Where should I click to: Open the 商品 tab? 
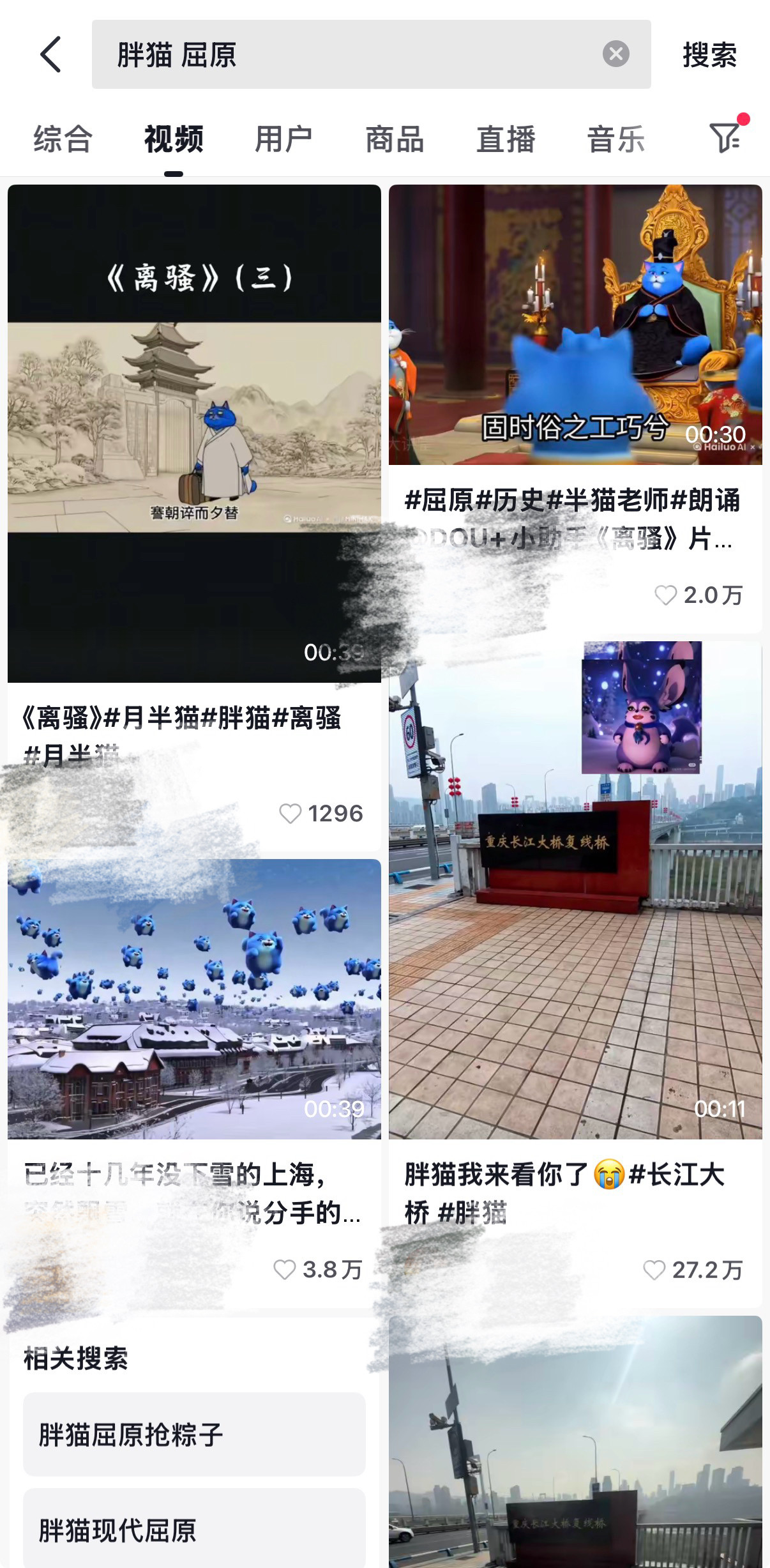tap(395, 139)
